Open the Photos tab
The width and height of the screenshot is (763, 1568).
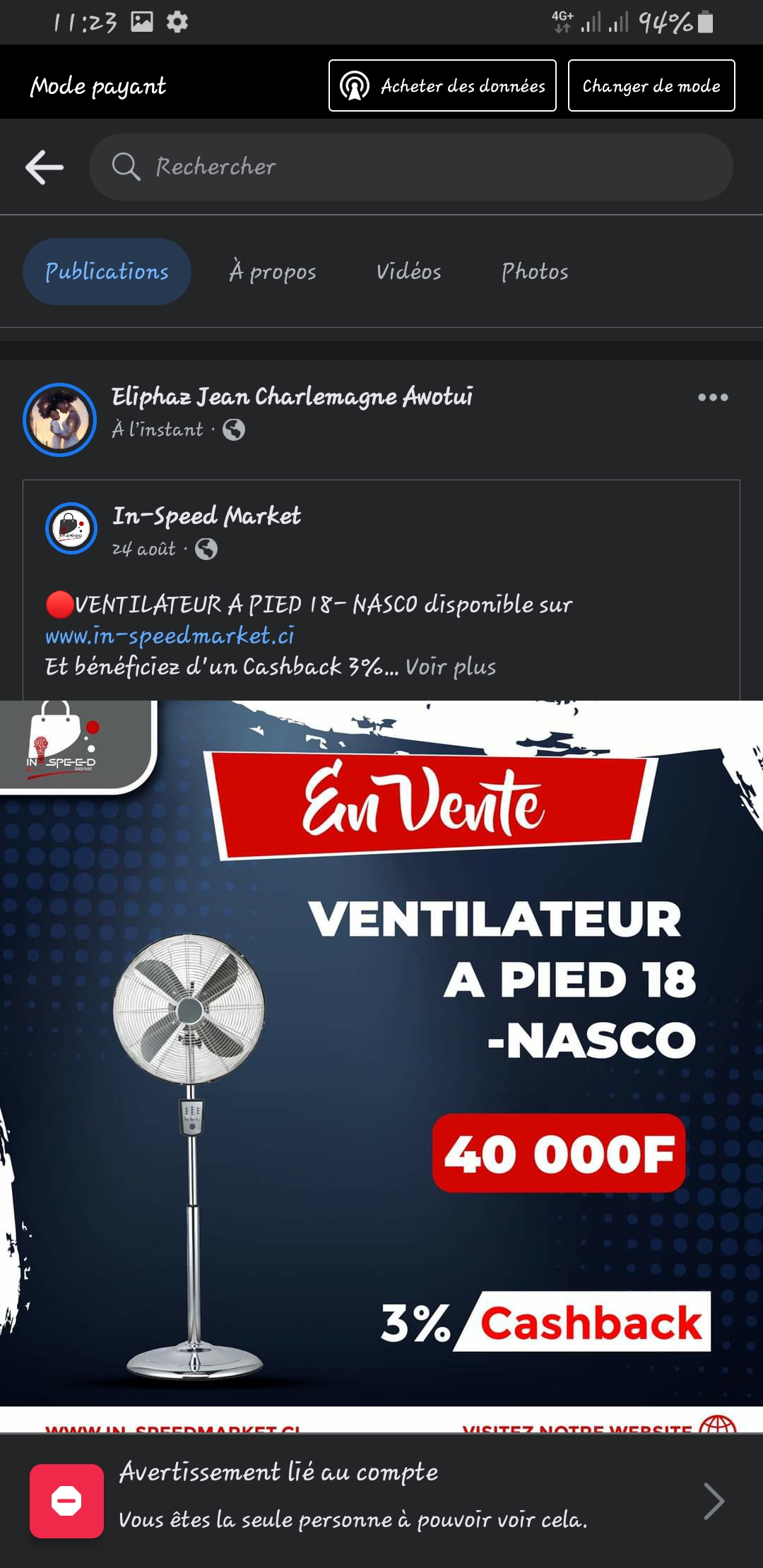[535, 272]
